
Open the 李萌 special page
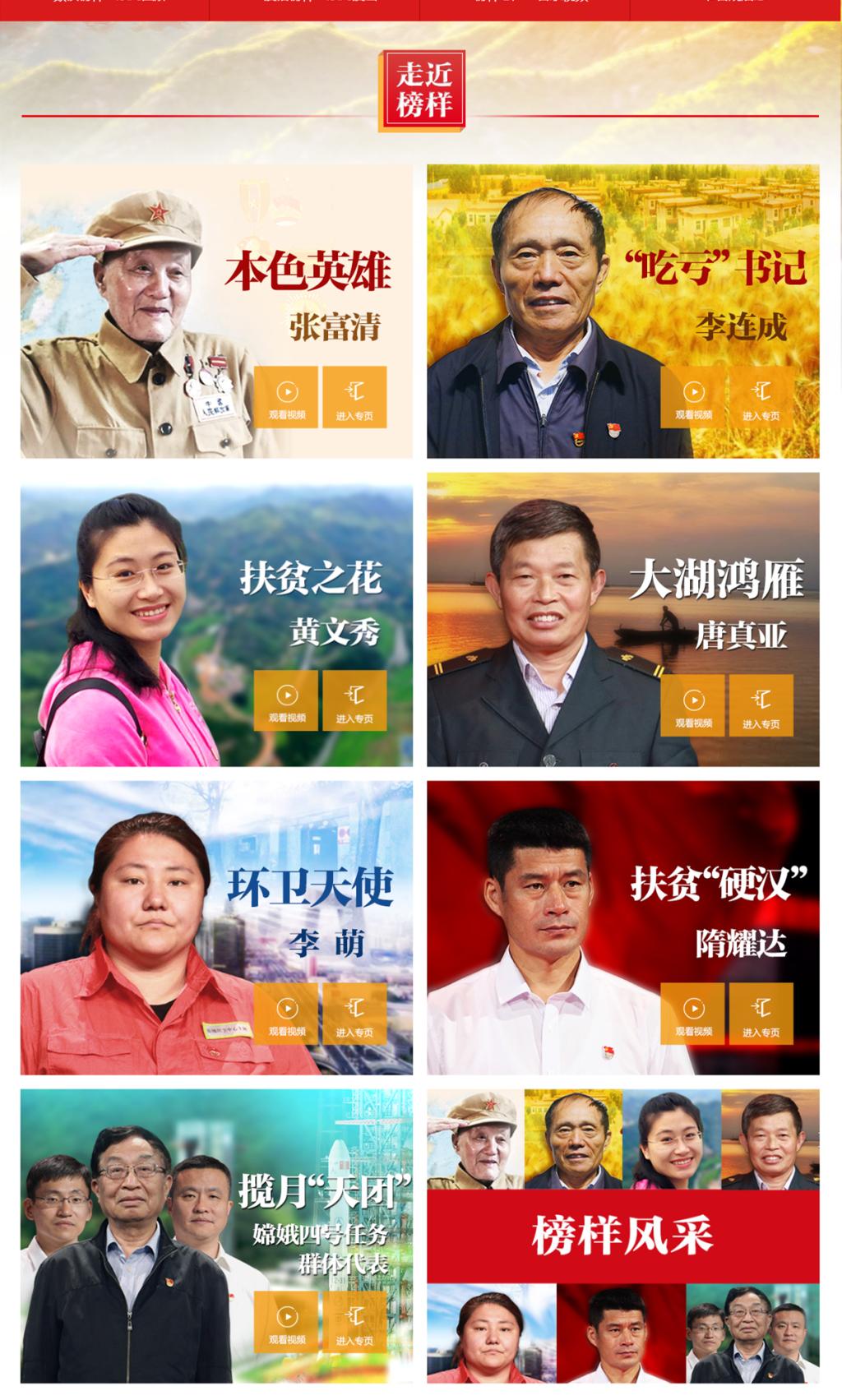(x=354, y=1014)
